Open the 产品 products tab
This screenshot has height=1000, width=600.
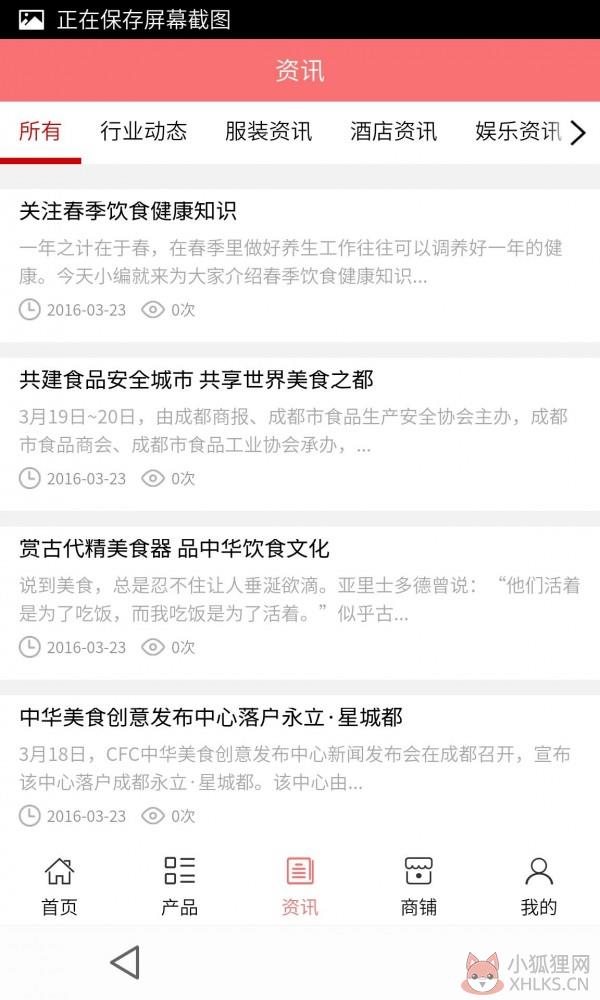pos(179,886)
